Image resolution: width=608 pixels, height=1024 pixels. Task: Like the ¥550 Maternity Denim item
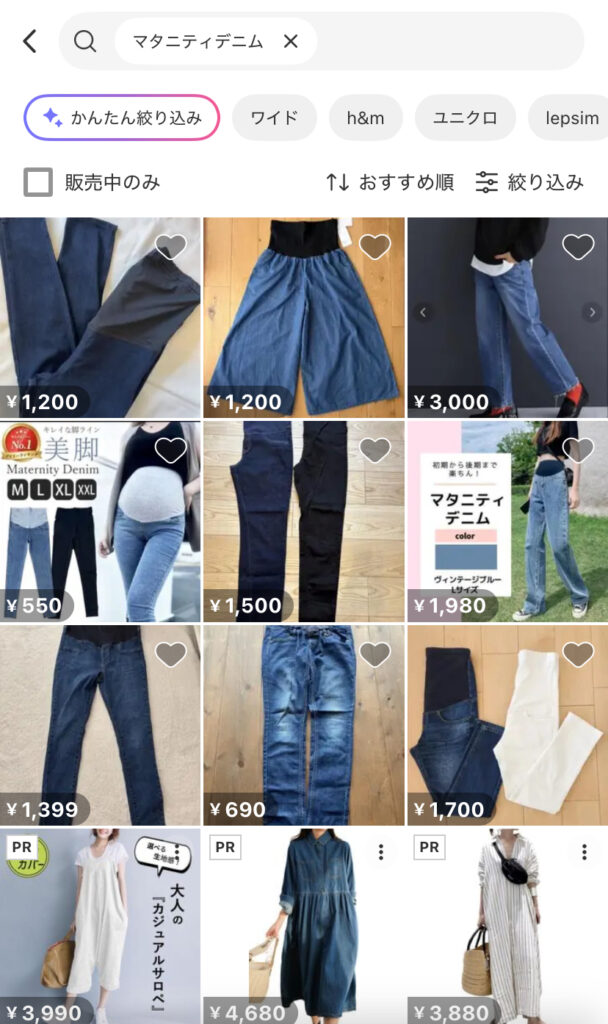pyautogui.click(x=171, y=450)
